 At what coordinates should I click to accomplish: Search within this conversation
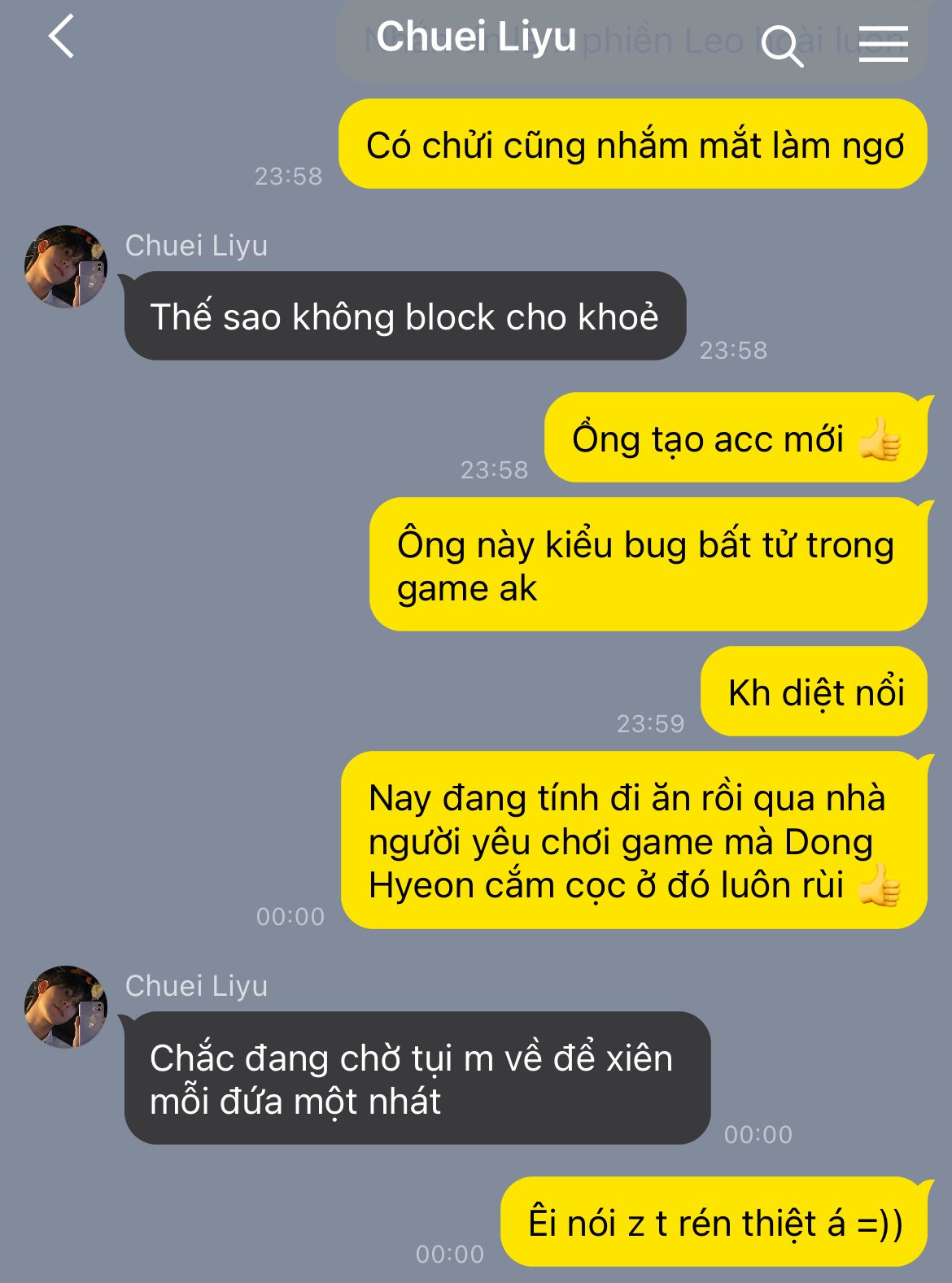tap(782, 44)
